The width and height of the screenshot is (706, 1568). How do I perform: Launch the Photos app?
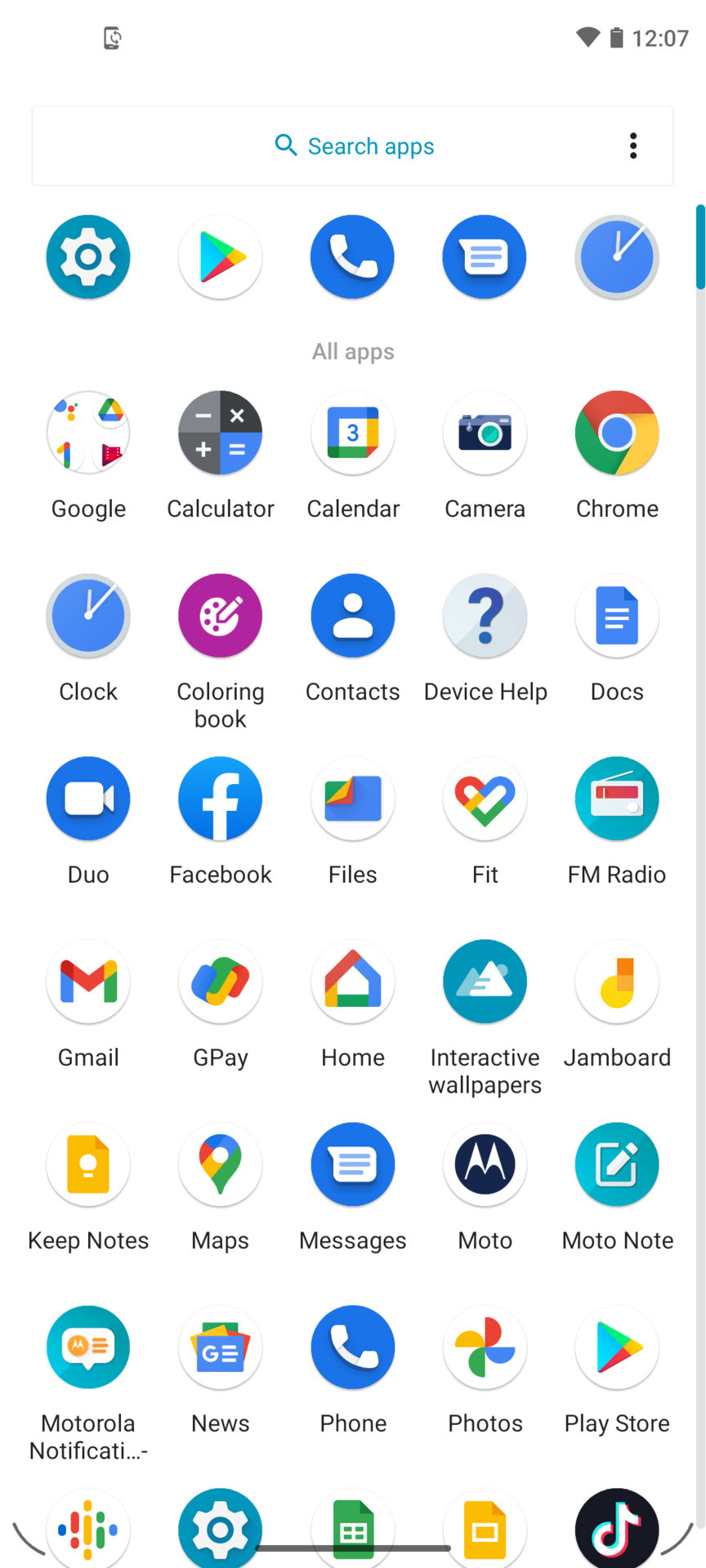485,1347
